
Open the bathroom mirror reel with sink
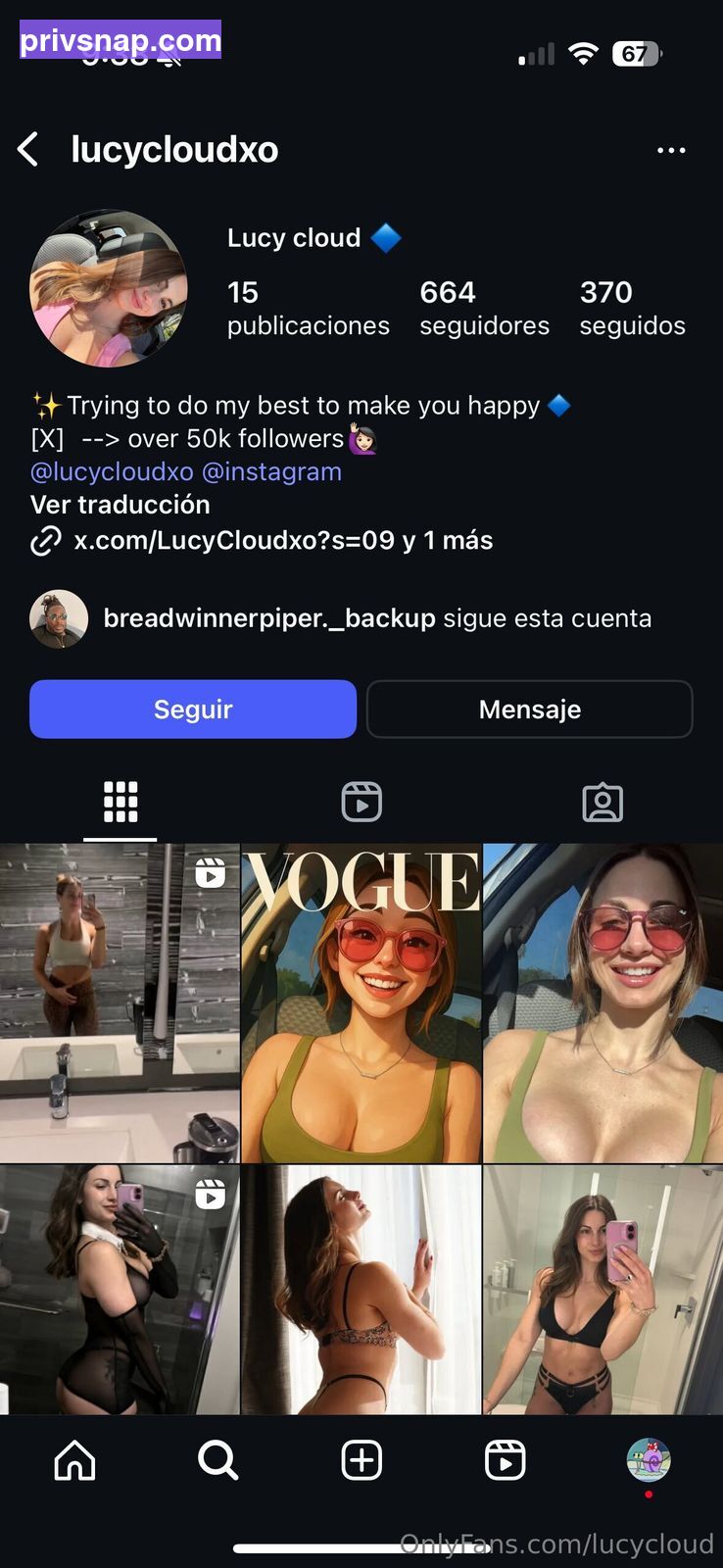point(120,1004)
